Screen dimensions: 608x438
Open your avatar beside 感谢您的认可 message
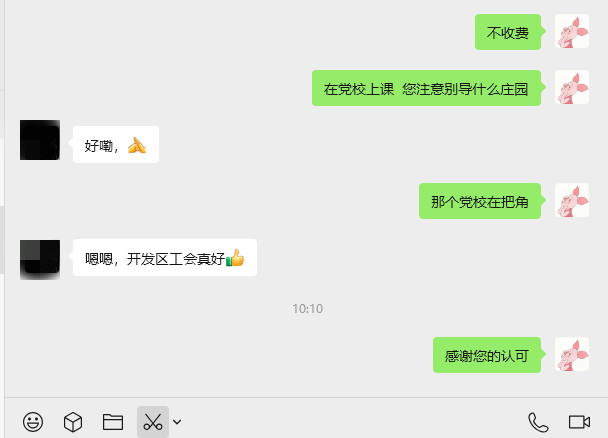coord(572,355)
